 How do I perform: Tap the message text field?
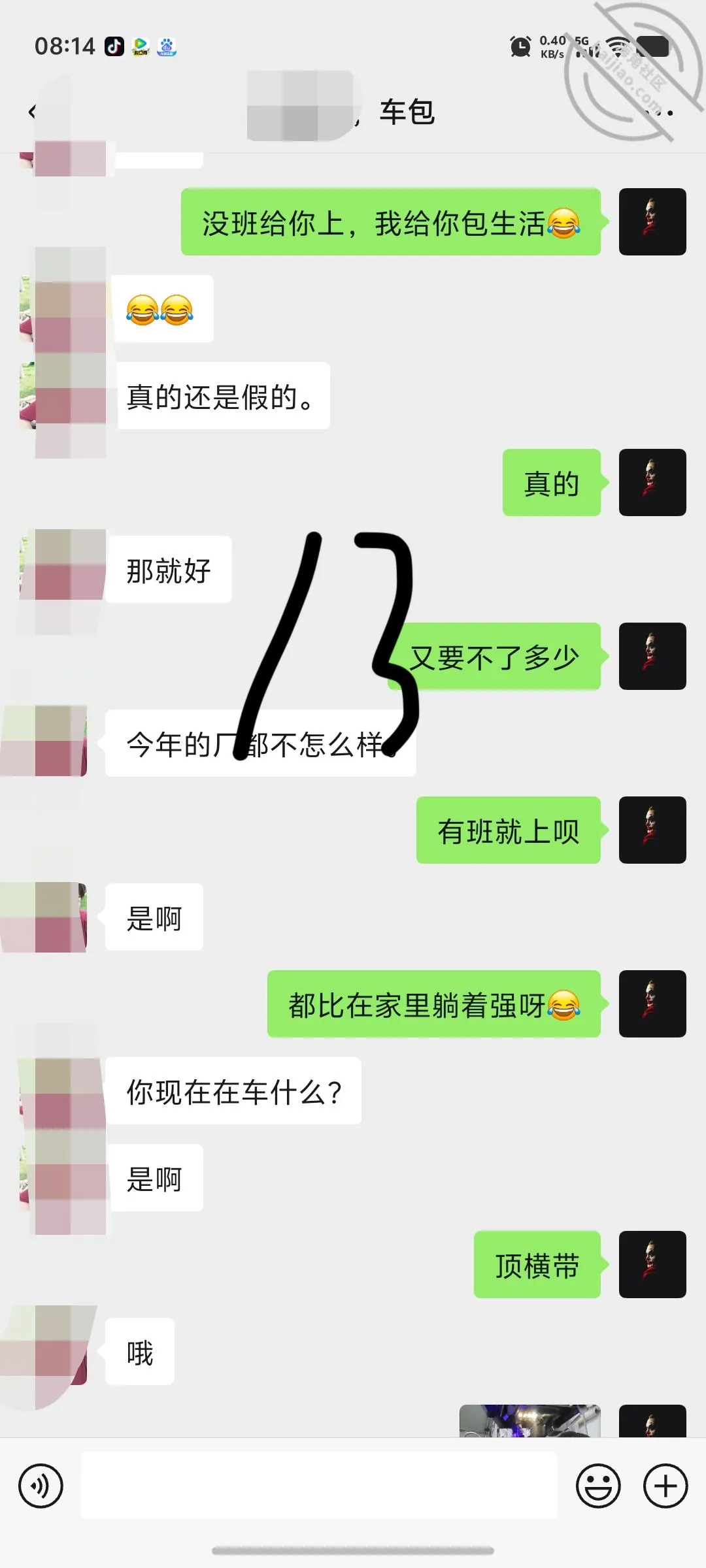pos(319,1485)
